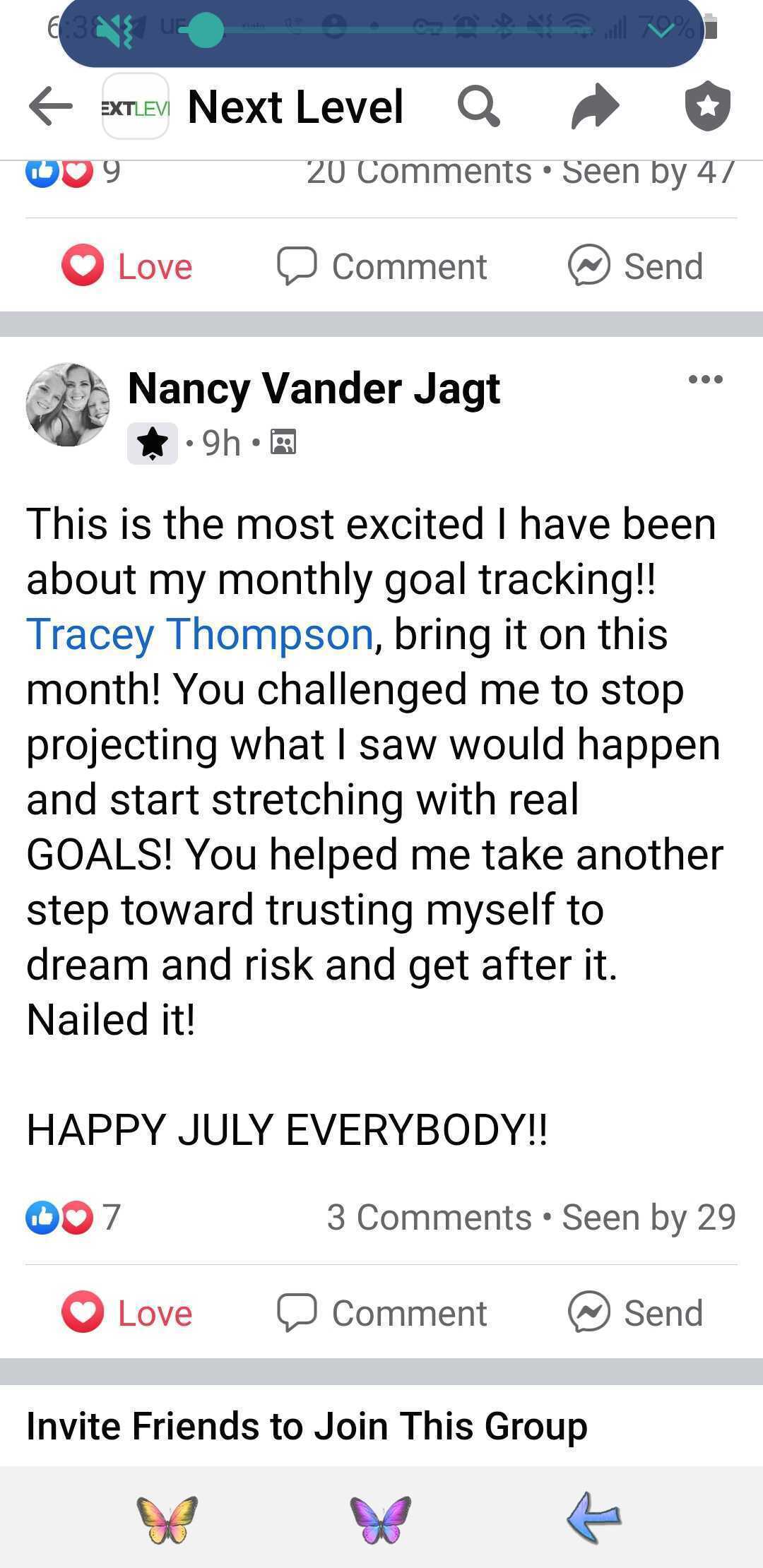Viewport: 763px width, 1568px height.
Task: Open tagged profile Tracey Thompson
Action: pos(200,634)
